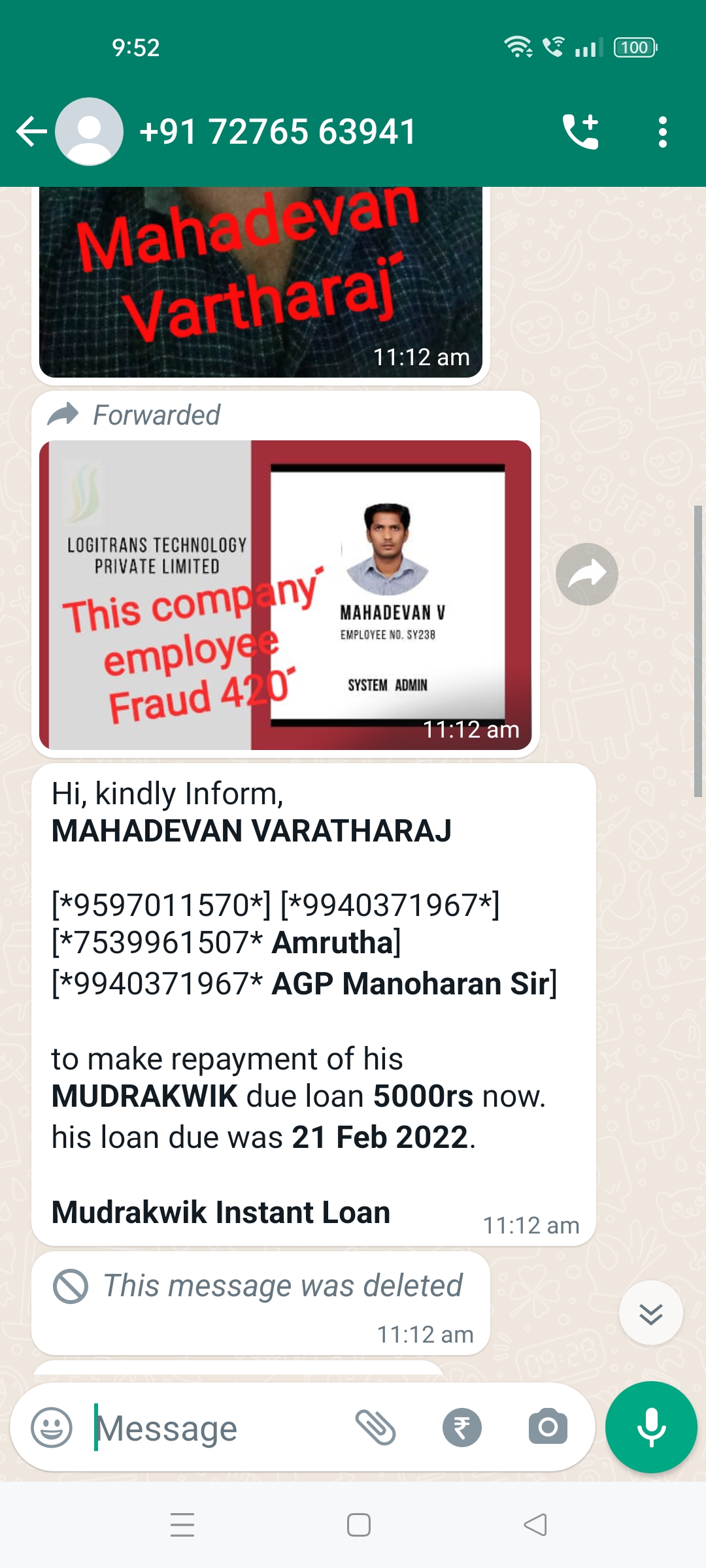Image resolution: width=706 pixels, height=1568 pixels.
Task: Record a voice message with the microphone
Action: [651, 1428]
